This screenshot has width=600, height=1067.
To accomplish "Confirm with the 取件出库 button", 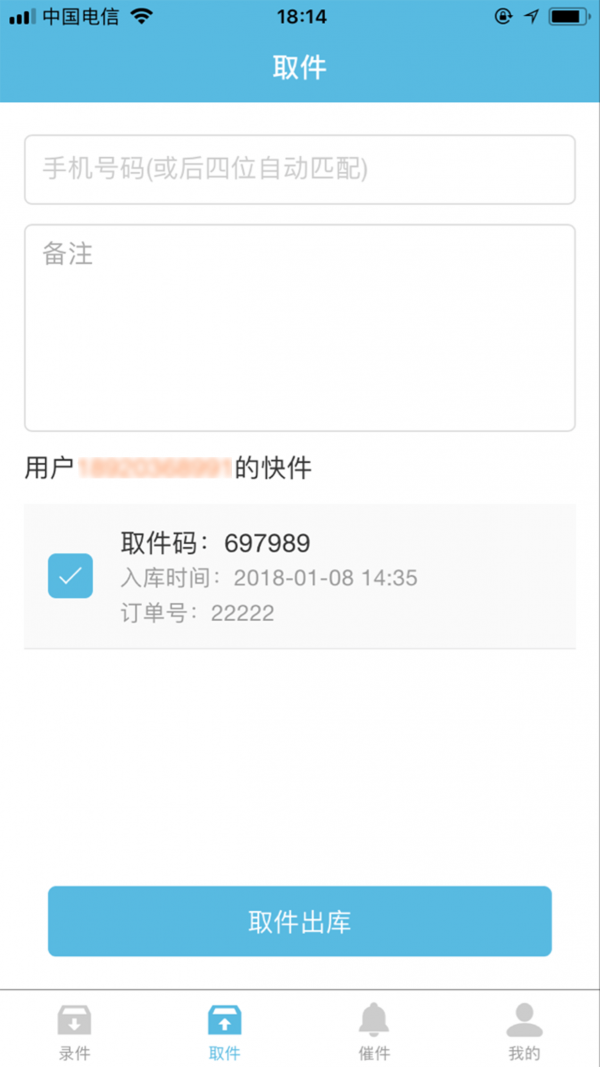I will point(300,921).
